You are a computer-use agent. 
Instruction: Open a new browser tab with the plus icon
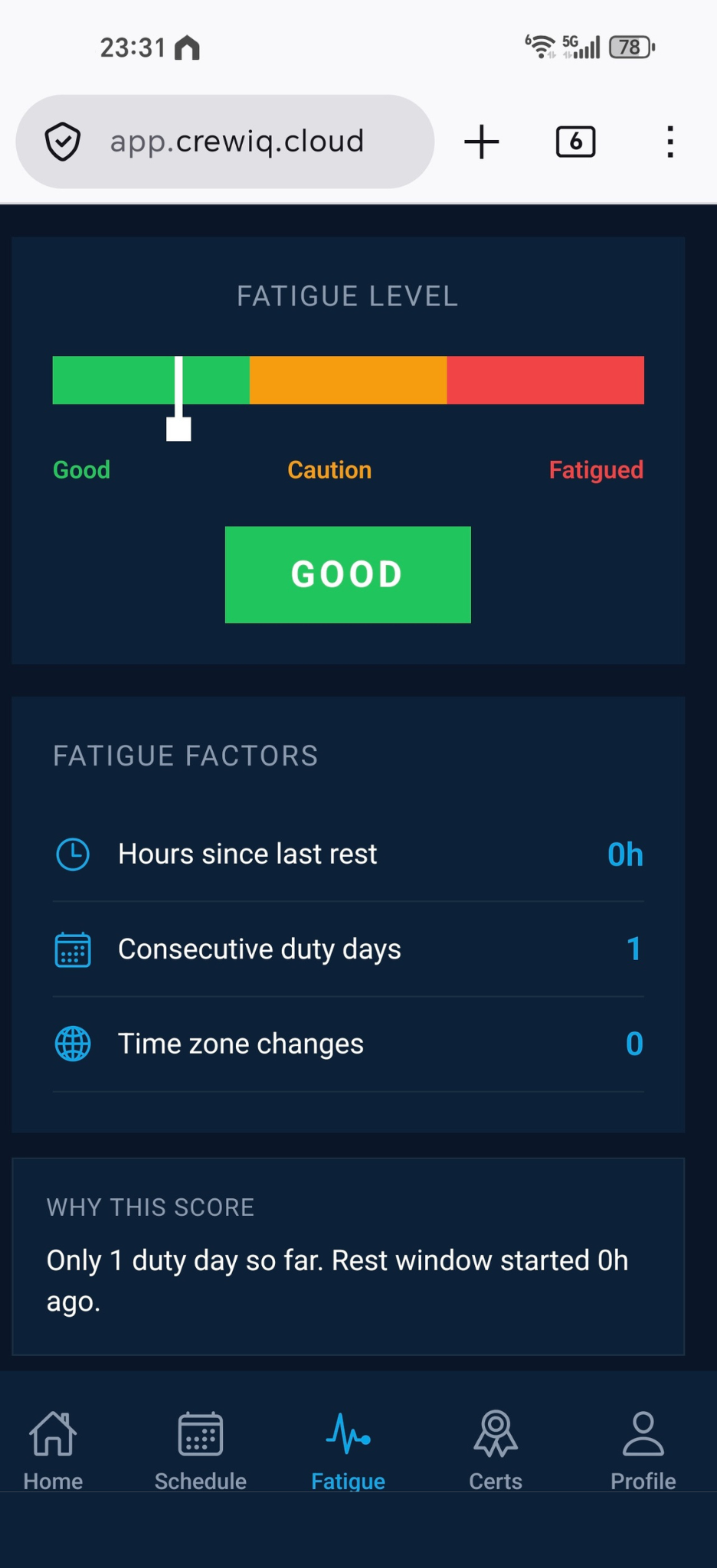tap(481, 141)
